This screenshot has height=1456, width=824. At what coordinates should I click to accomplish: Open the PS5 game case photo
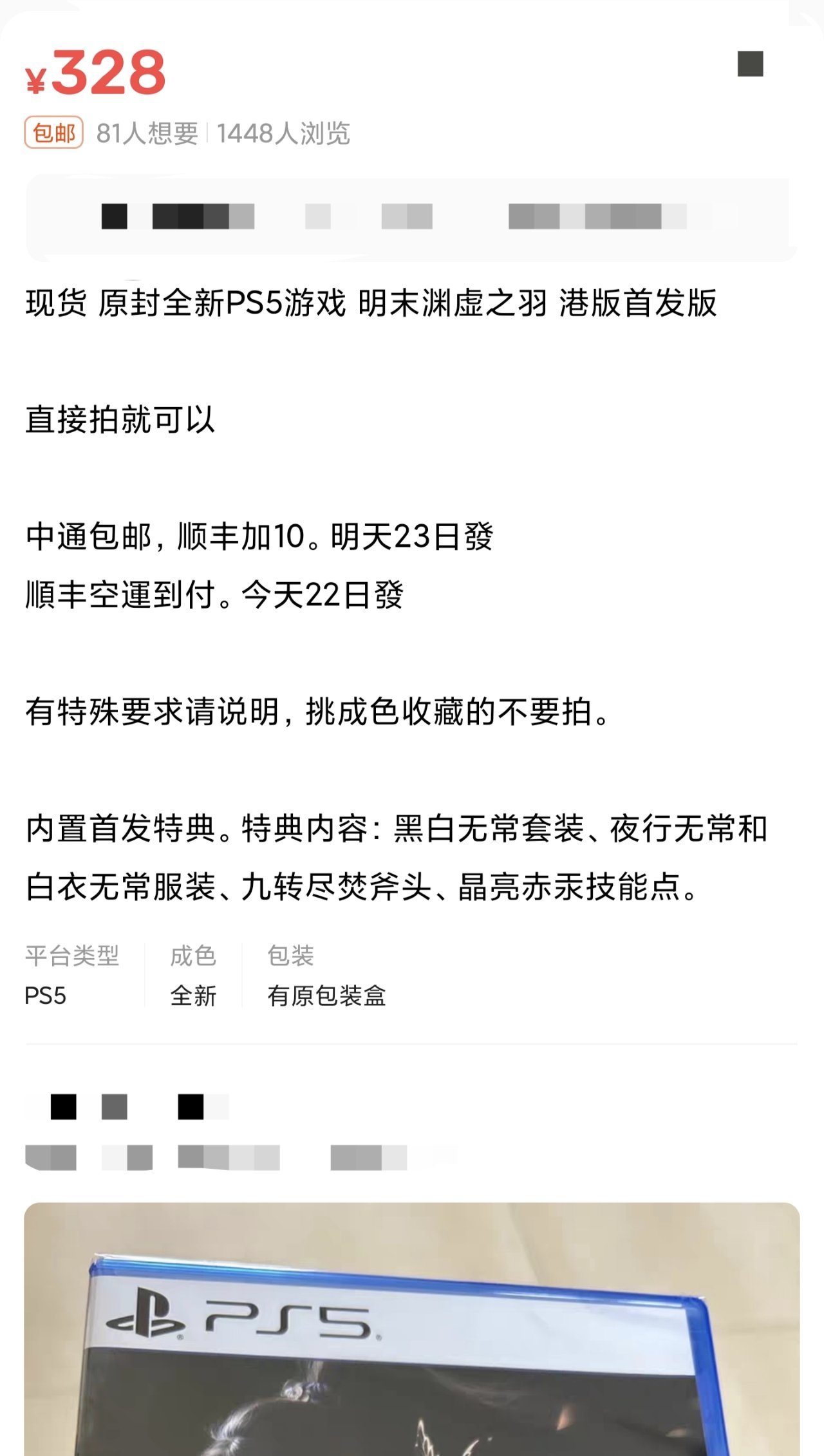tap(412, 1328)
